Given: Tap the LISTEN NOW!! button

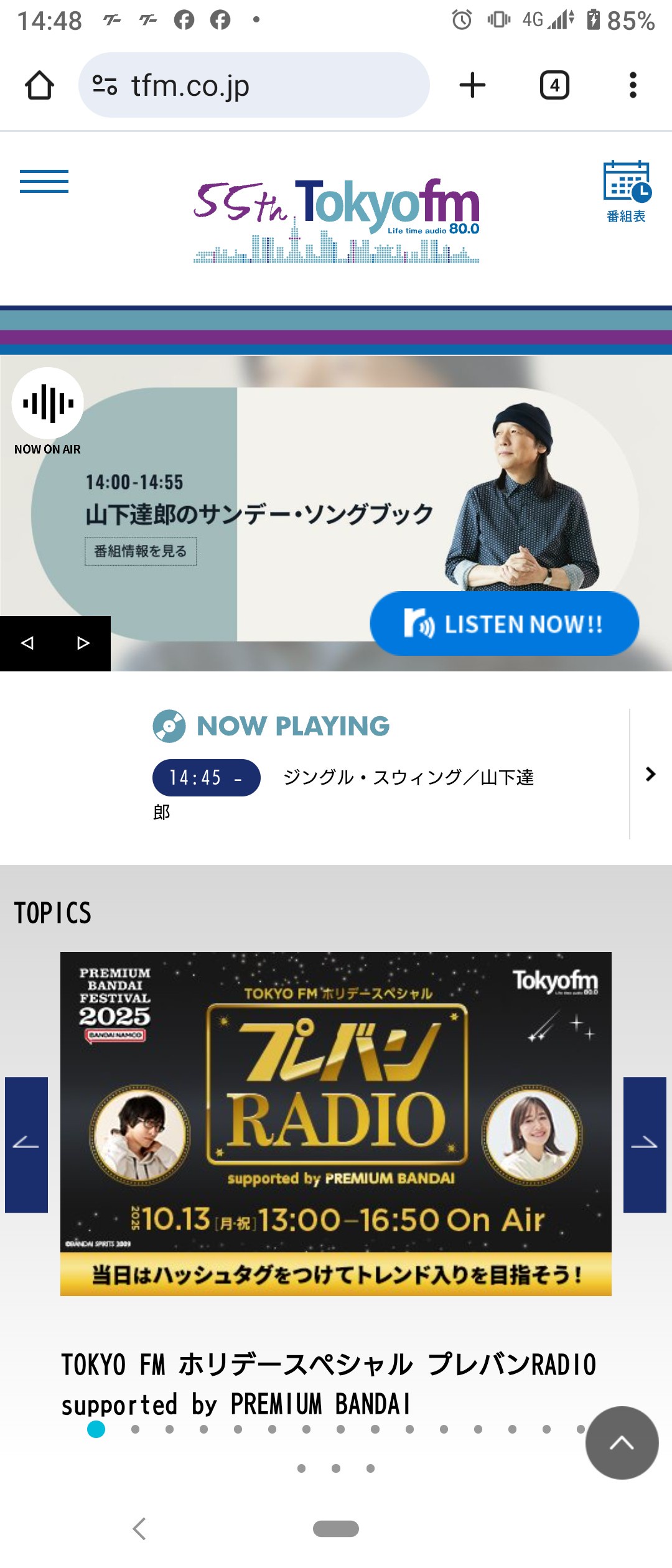Looking at the screenshot, I should tap(504, 623).
